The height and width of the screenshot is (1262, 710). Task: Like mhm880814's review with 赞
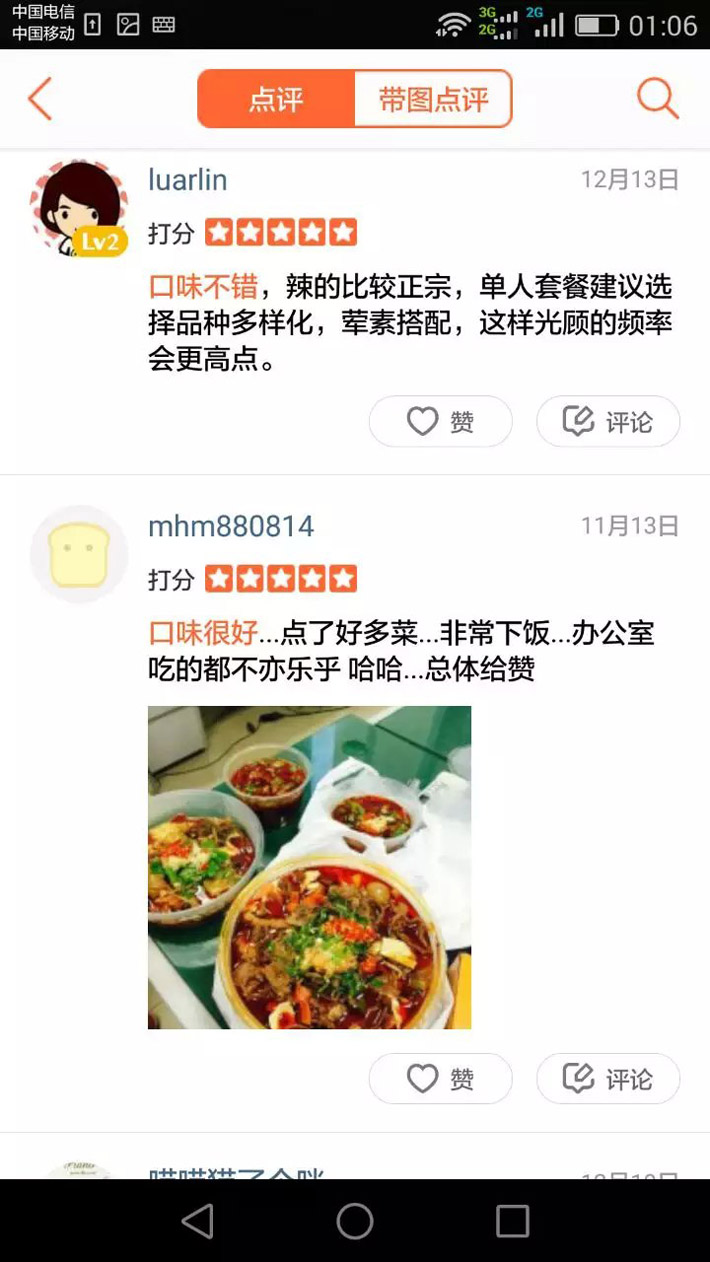click(x=440, y=1079)
